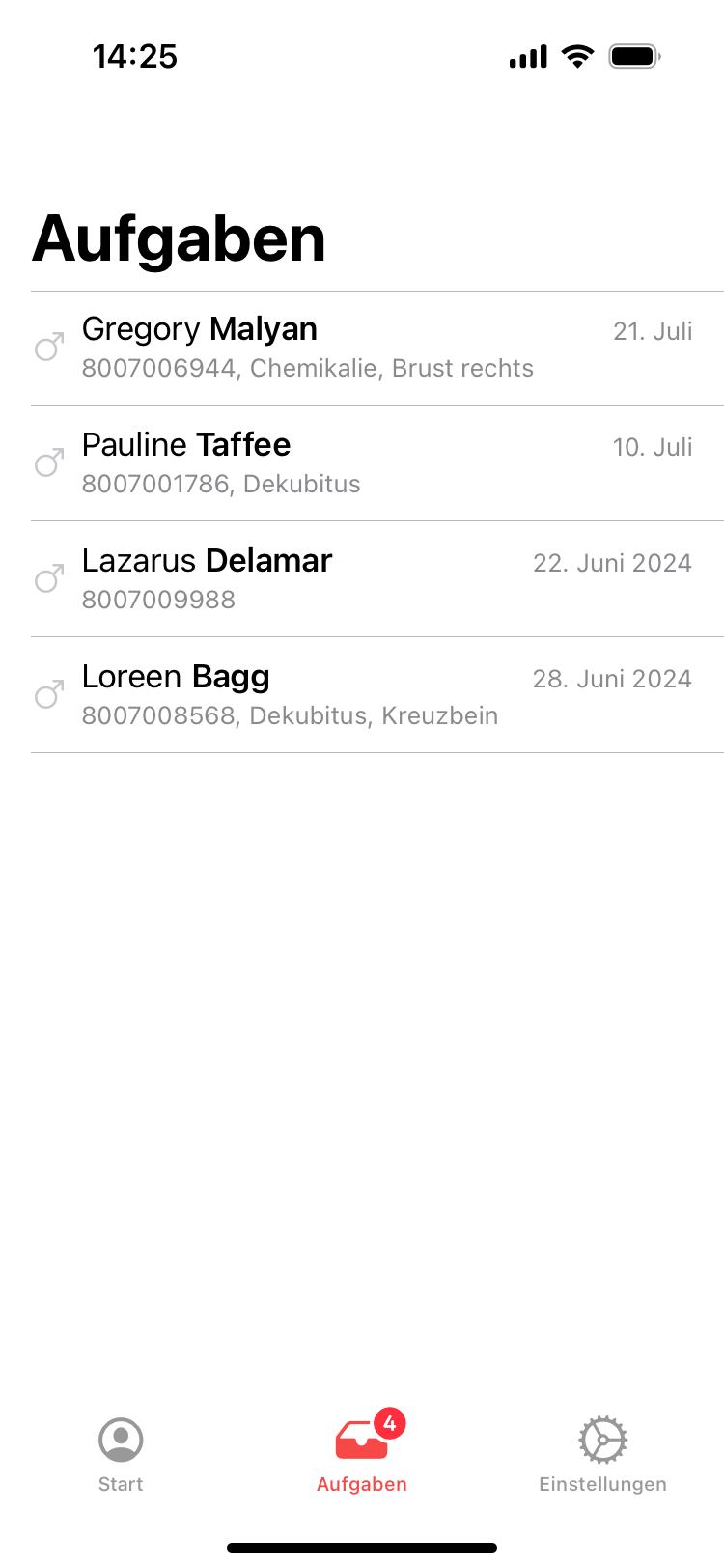Tap the Start person icon
The image size is (724, 1568).
point(120,1439)
